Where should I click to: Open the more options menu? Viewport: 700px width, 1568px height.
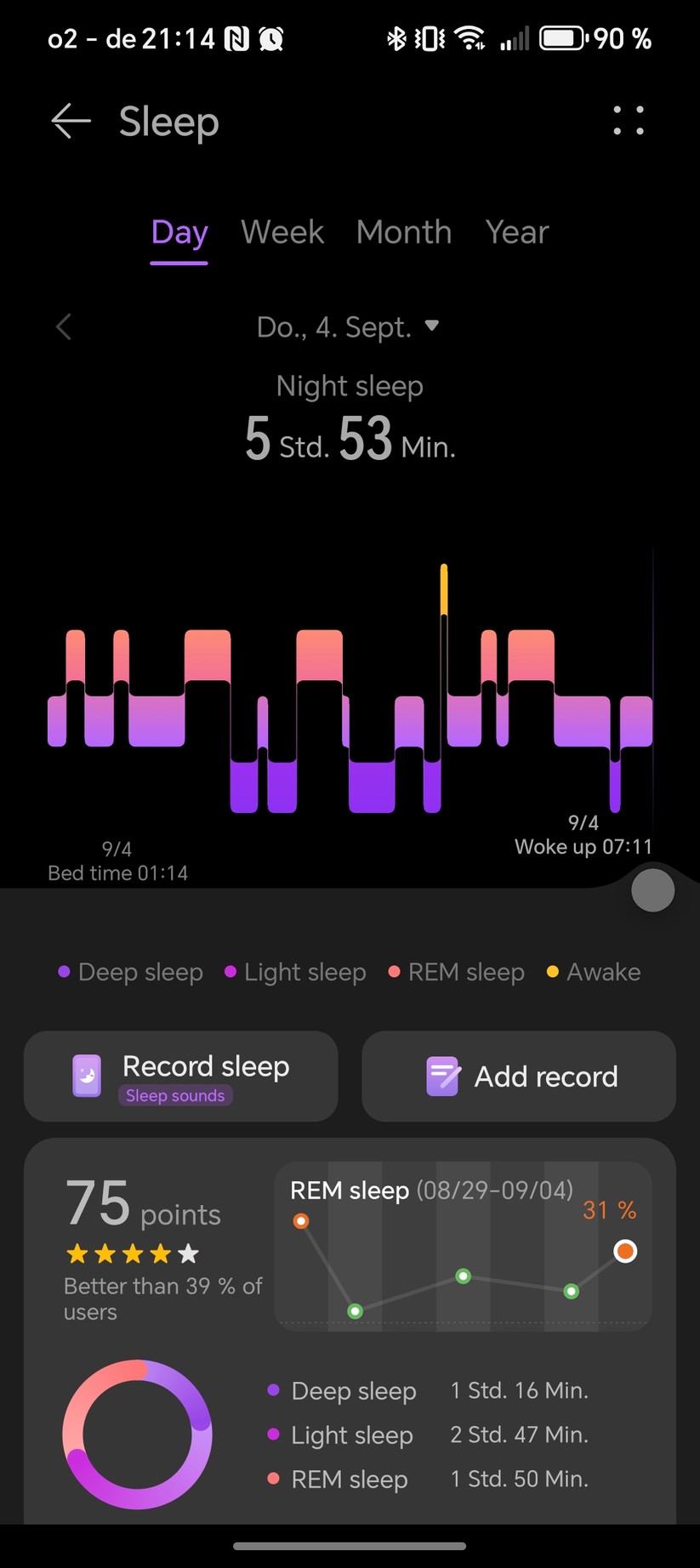pos(629,122)
